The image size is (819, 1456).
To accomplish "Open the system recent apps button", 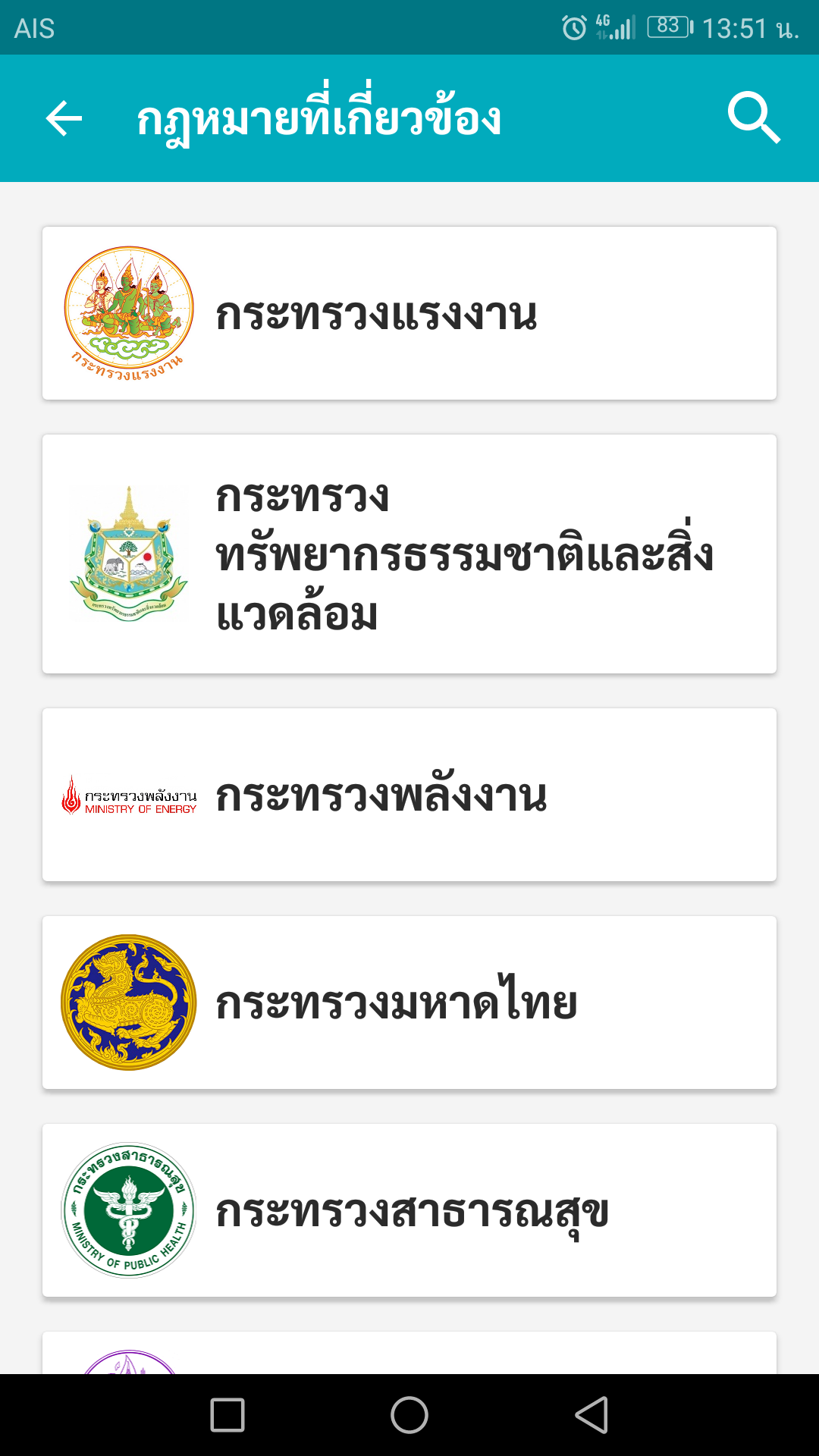I will click(x=227, y=1415).
